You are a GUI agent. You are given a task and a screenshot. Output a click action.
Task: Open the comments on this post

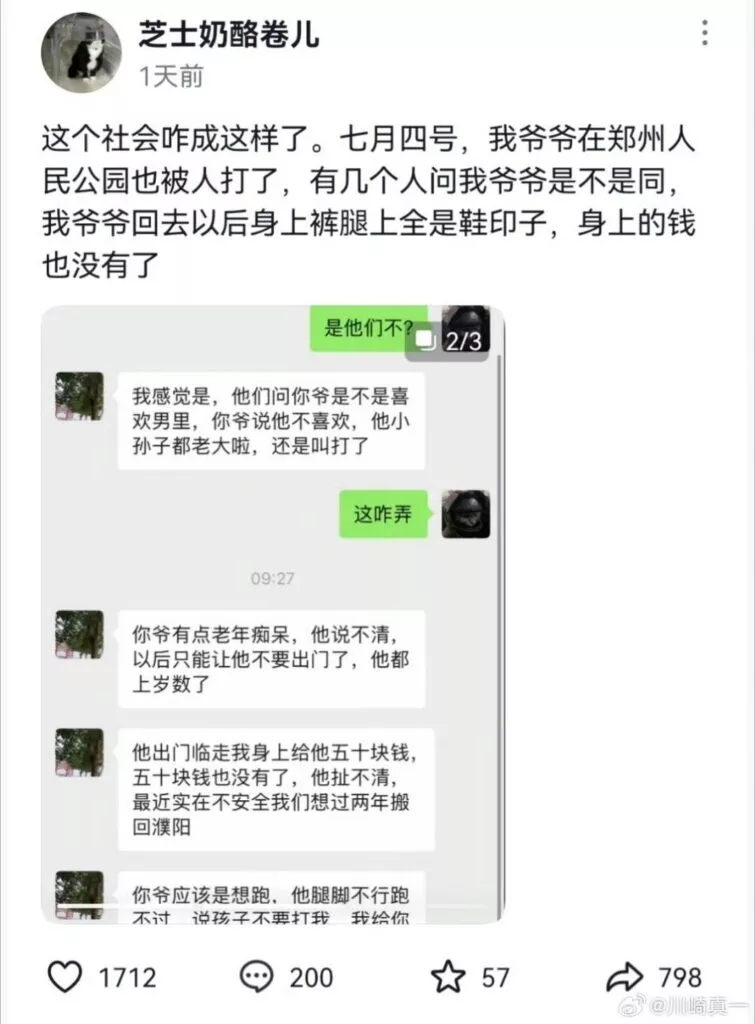258,977
